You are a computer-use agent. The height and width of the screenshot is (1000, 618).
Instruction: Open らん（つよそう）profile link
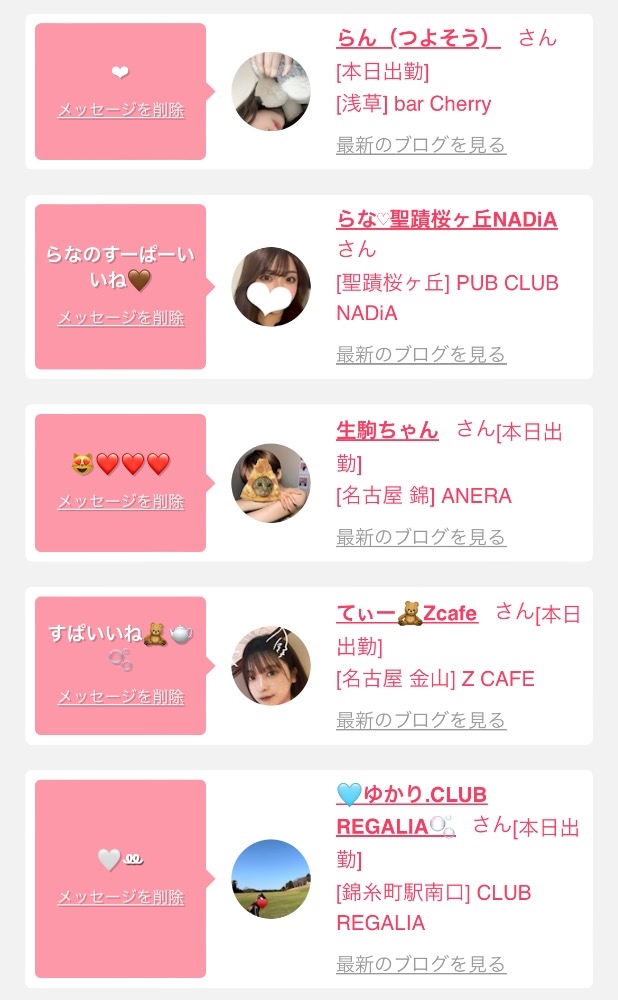click(x=418, y=38)
